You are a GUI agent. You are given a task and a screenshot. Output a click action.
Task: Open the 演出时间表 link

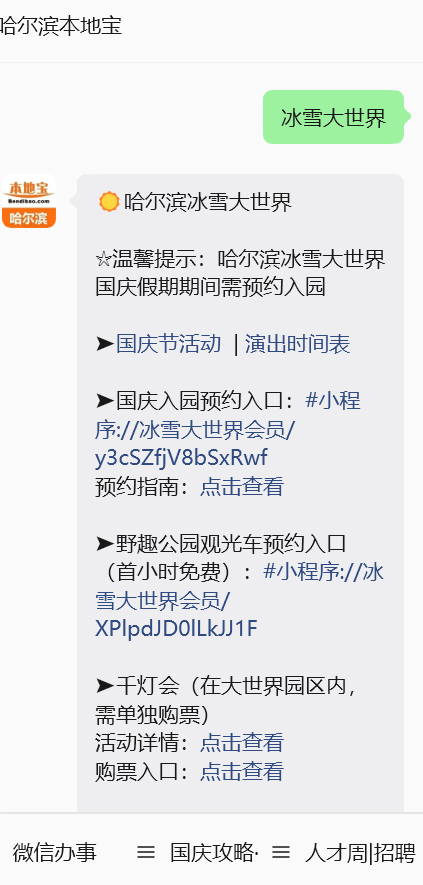[298, 344]
